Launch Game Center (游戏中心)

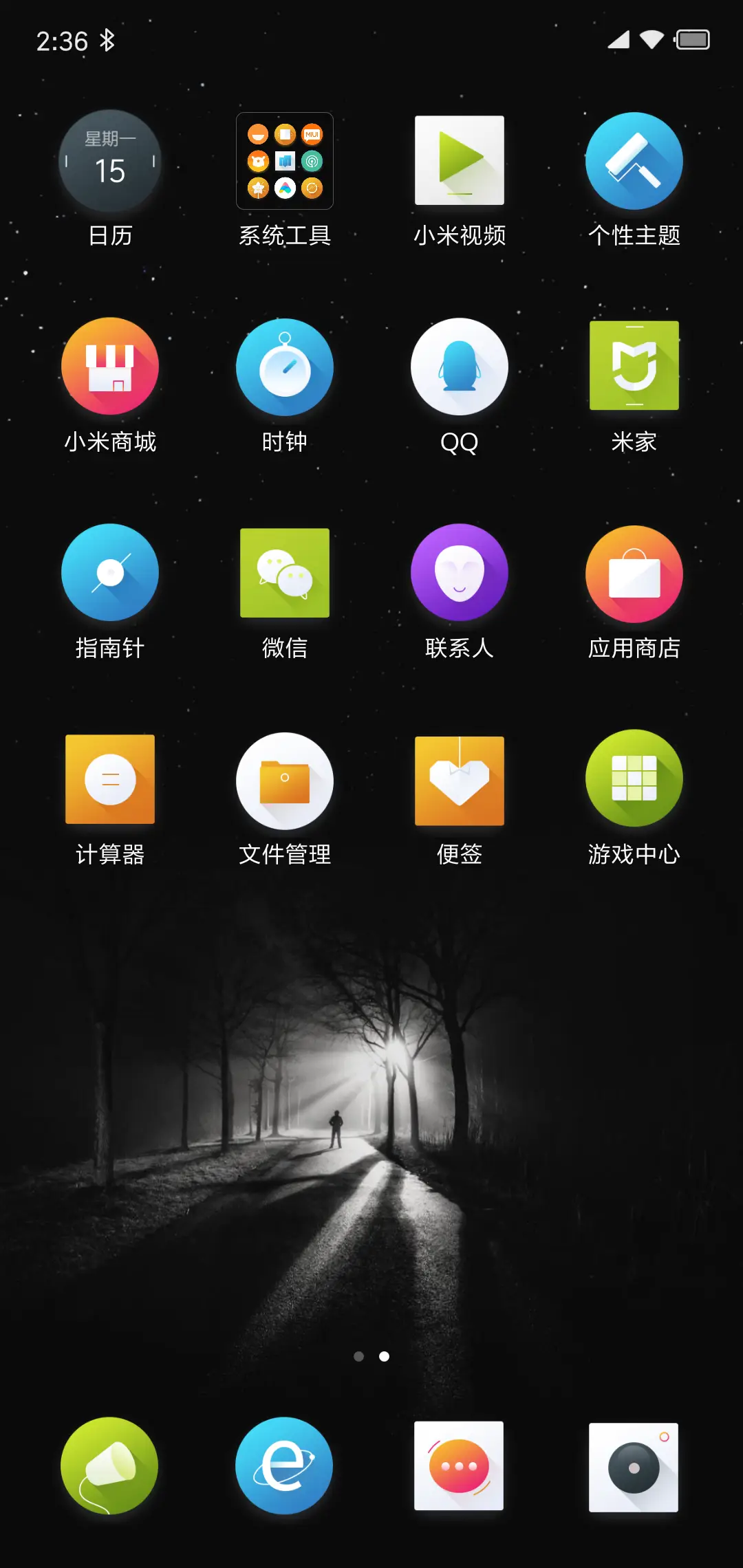634,779
